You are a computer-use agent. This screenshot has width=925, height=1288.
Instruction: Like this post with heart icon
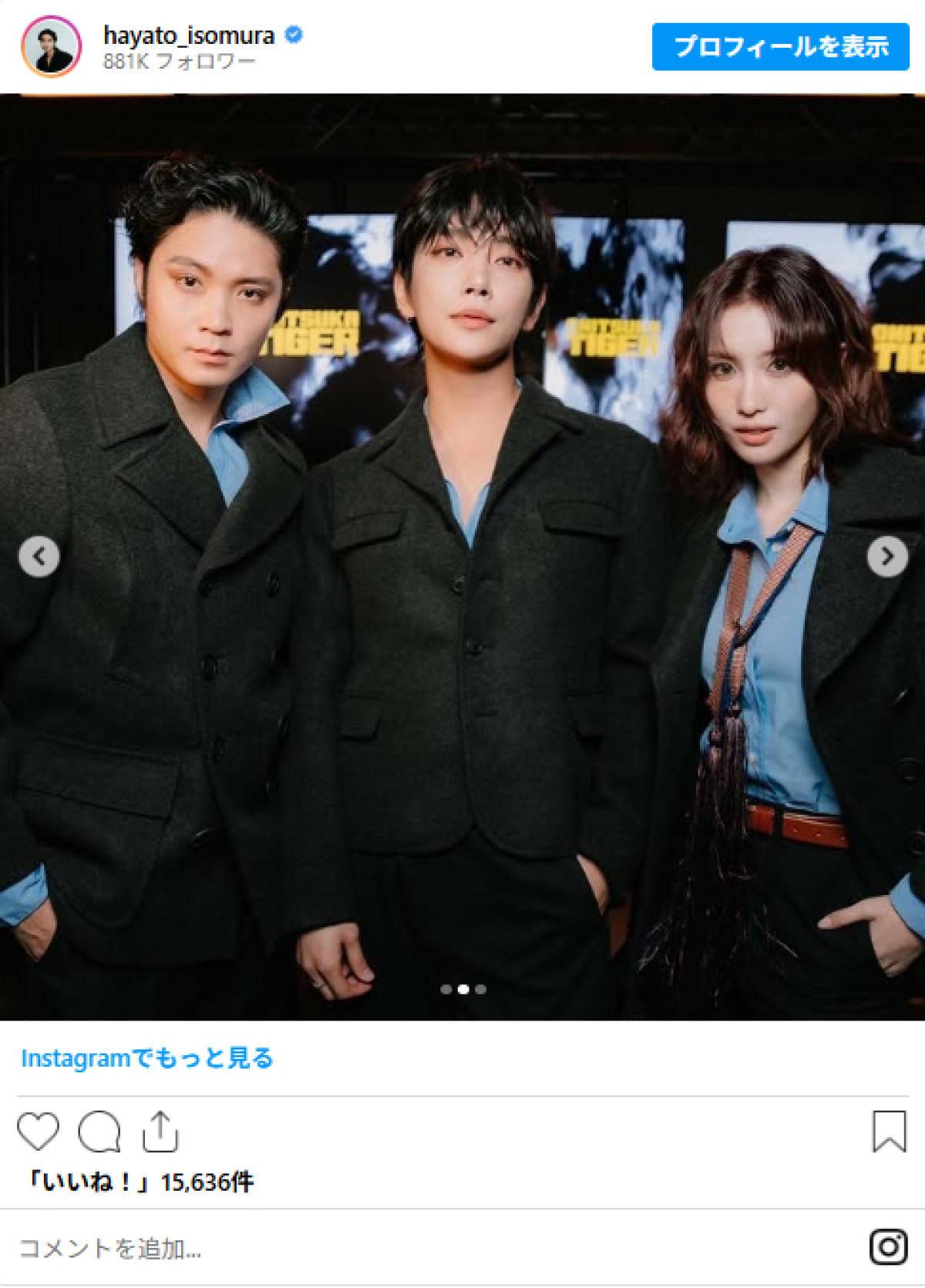click(38, 1131)
